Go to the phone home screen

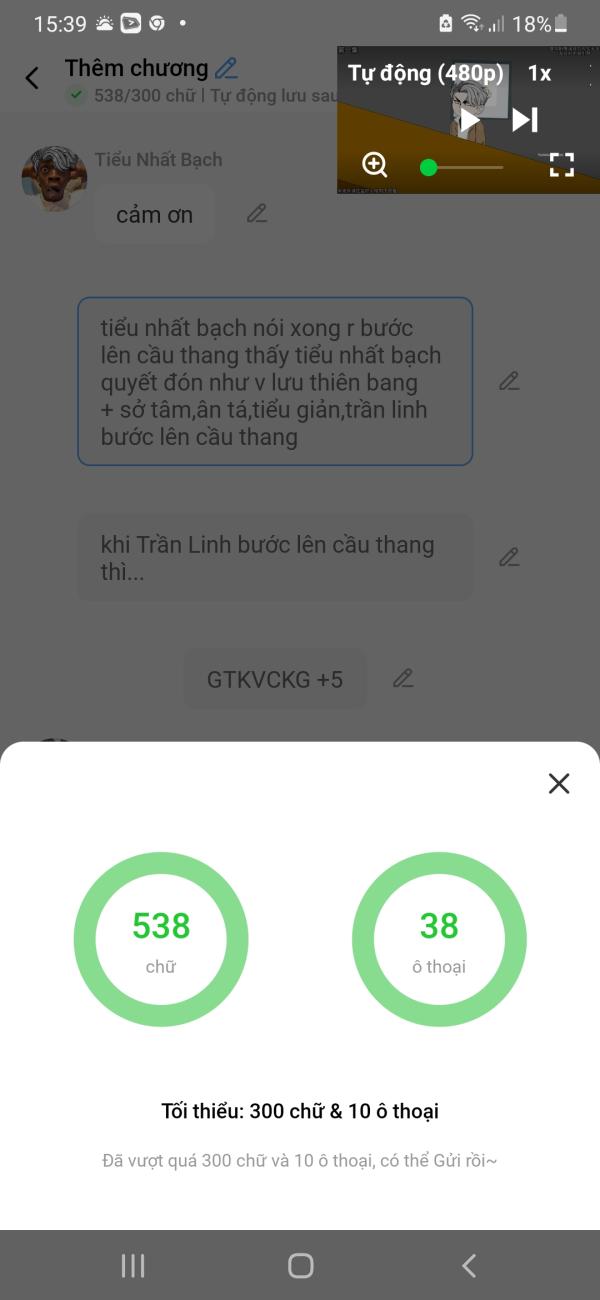(300, 1265)
